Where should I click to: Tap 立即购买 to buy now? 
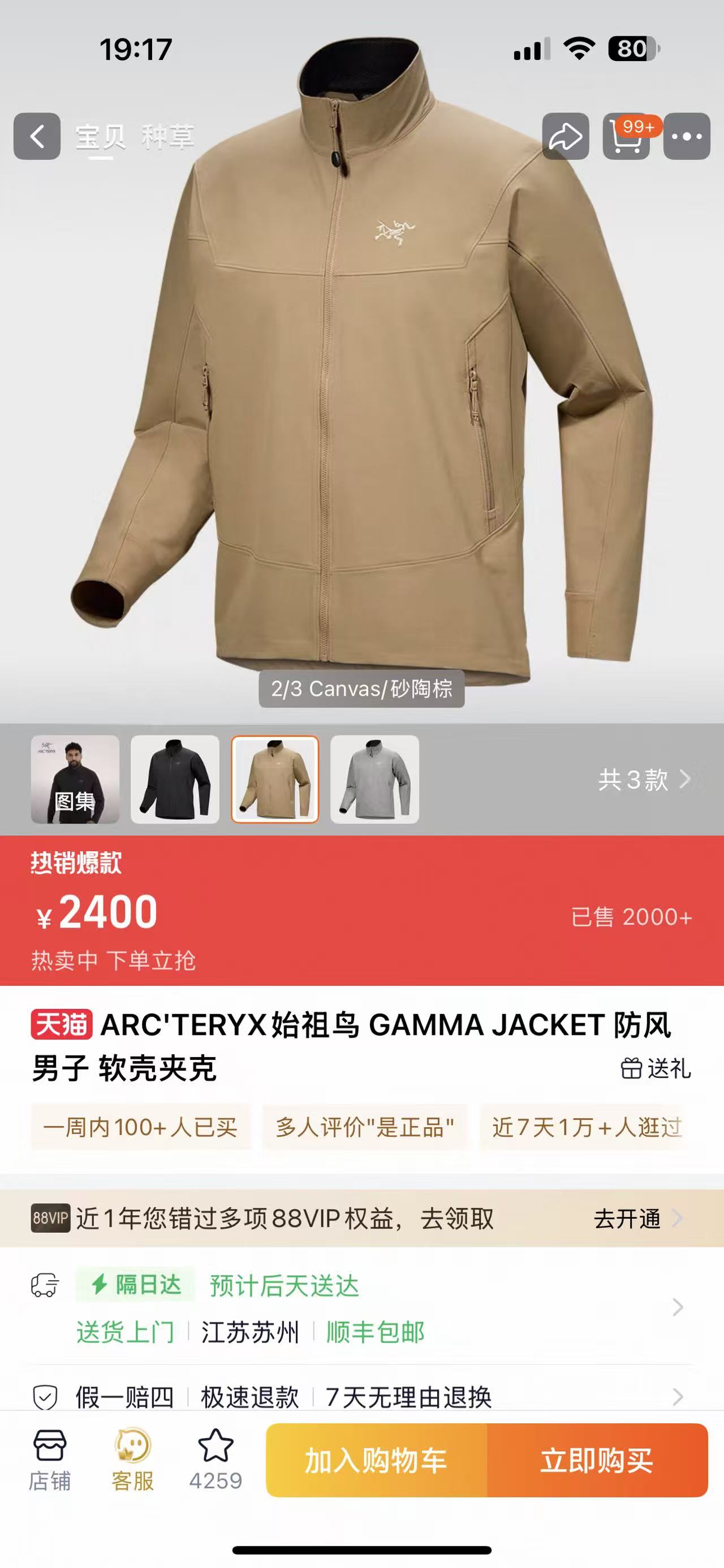pyautogui.click(x=597, y=1460)
